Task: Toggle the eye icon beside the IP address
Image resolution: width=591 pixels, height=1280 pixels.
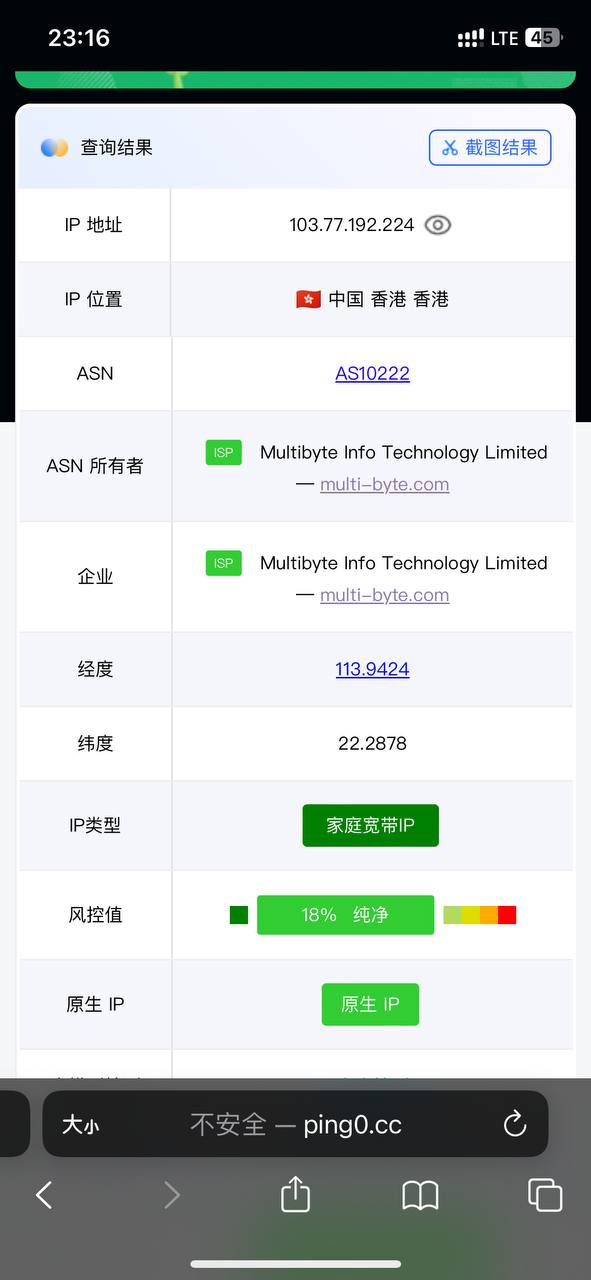Action: (x=438, y=225)
